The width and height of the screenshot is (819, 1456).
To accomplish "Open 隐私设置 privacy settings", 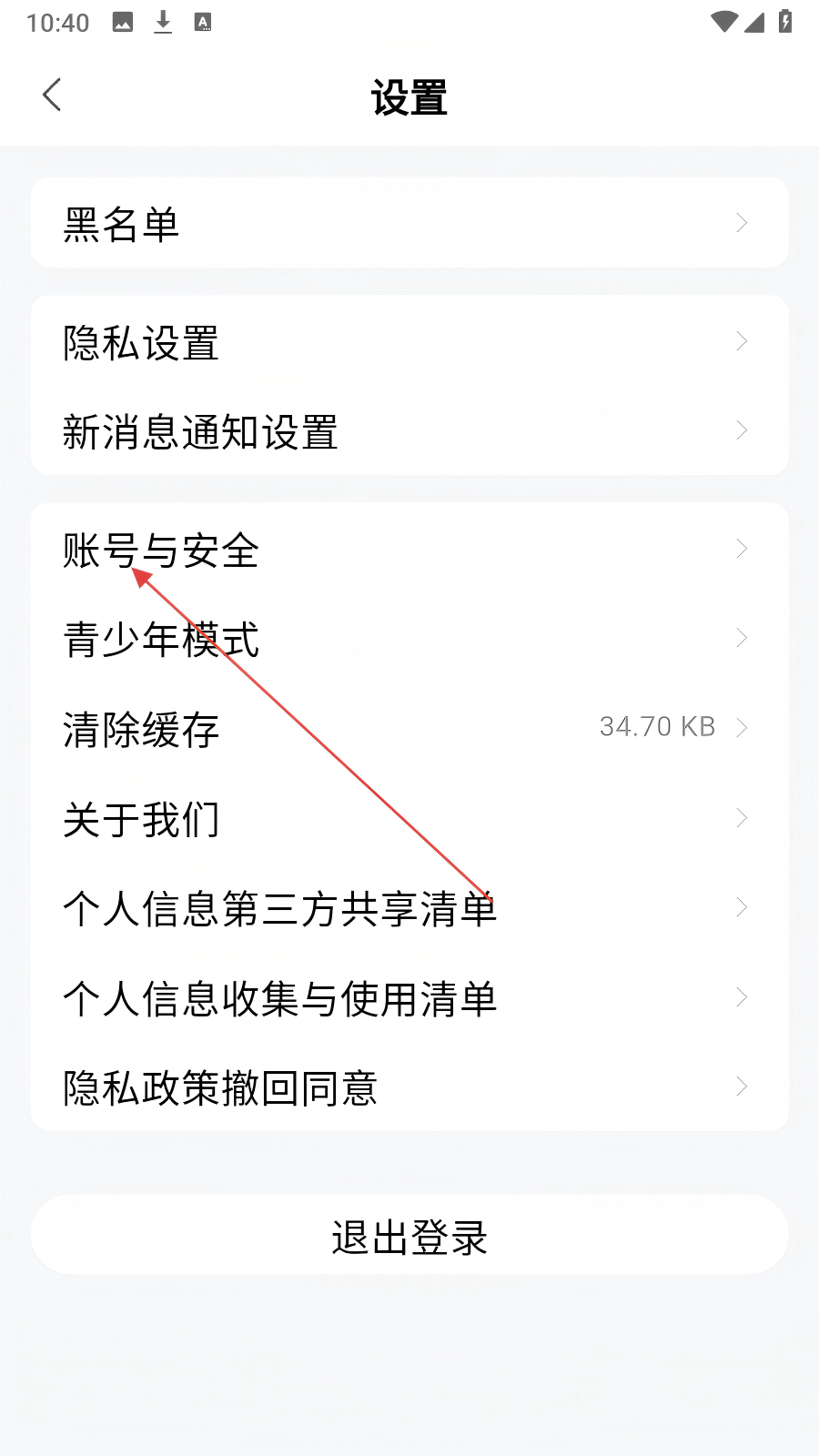I will (409, 342).
